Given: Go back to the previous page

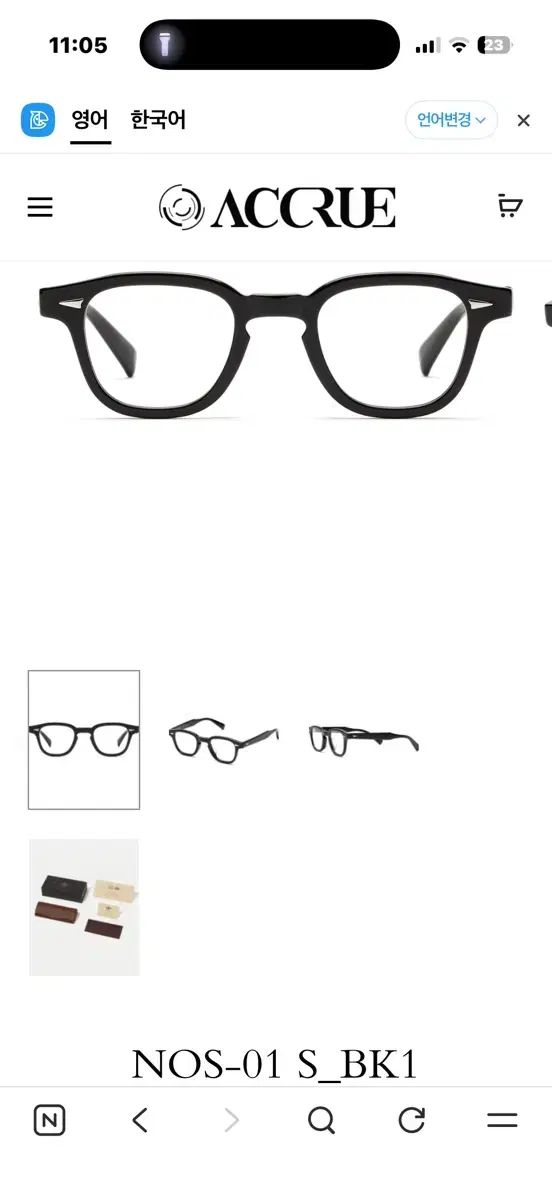Looking at the screenshot, I should 140,1120.
